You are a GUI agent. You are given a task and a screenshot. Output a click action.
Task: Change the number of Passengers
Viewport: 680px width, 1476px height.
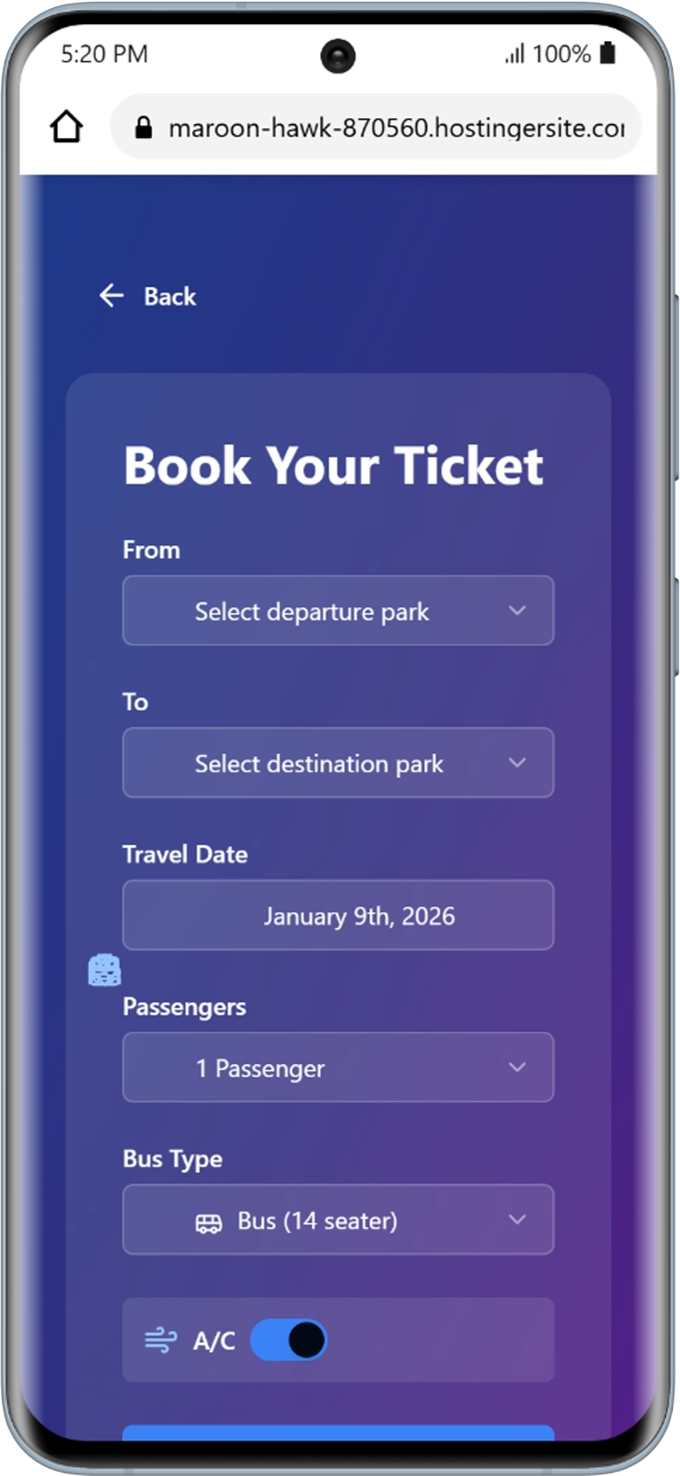click(338, 1068)
